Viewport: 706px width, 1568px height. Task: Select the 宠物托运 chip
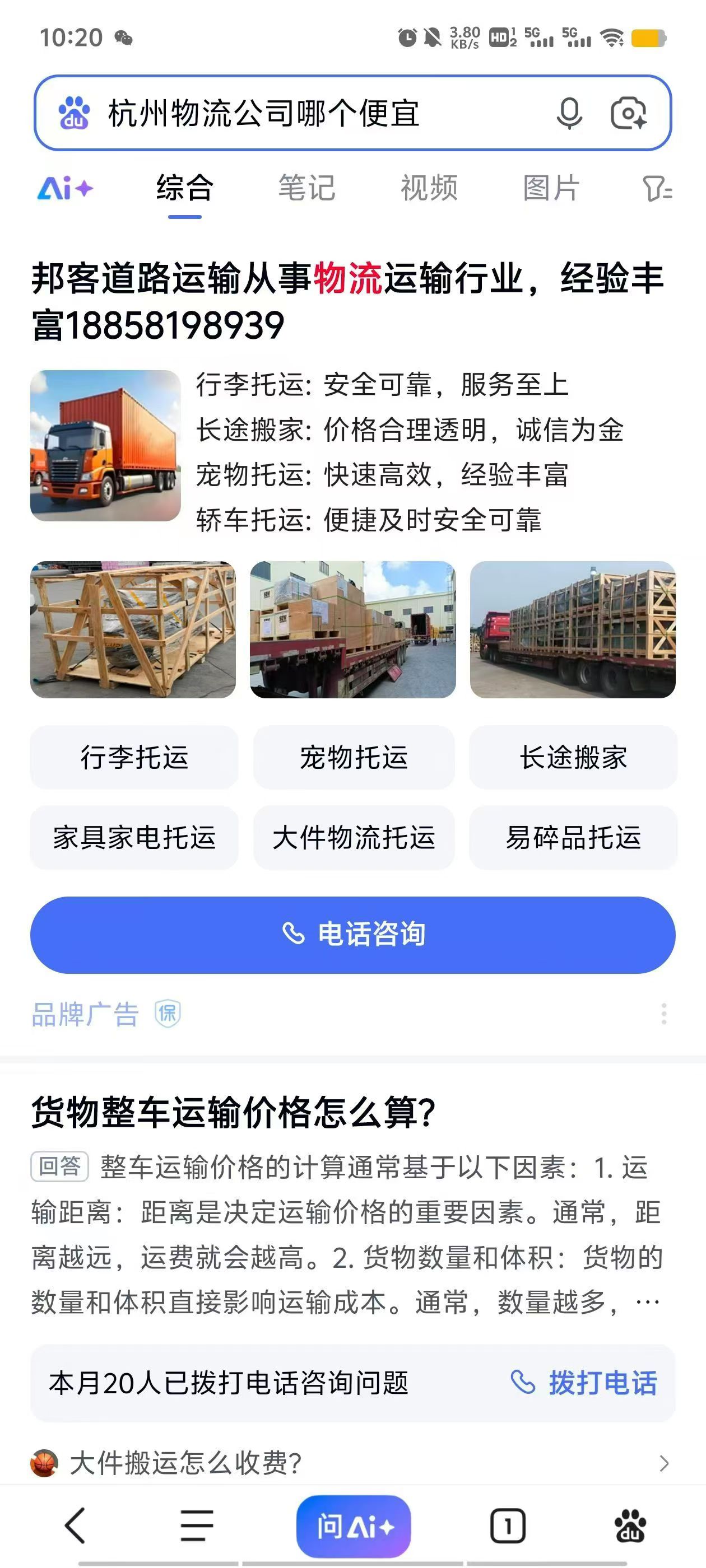point(354,757)
